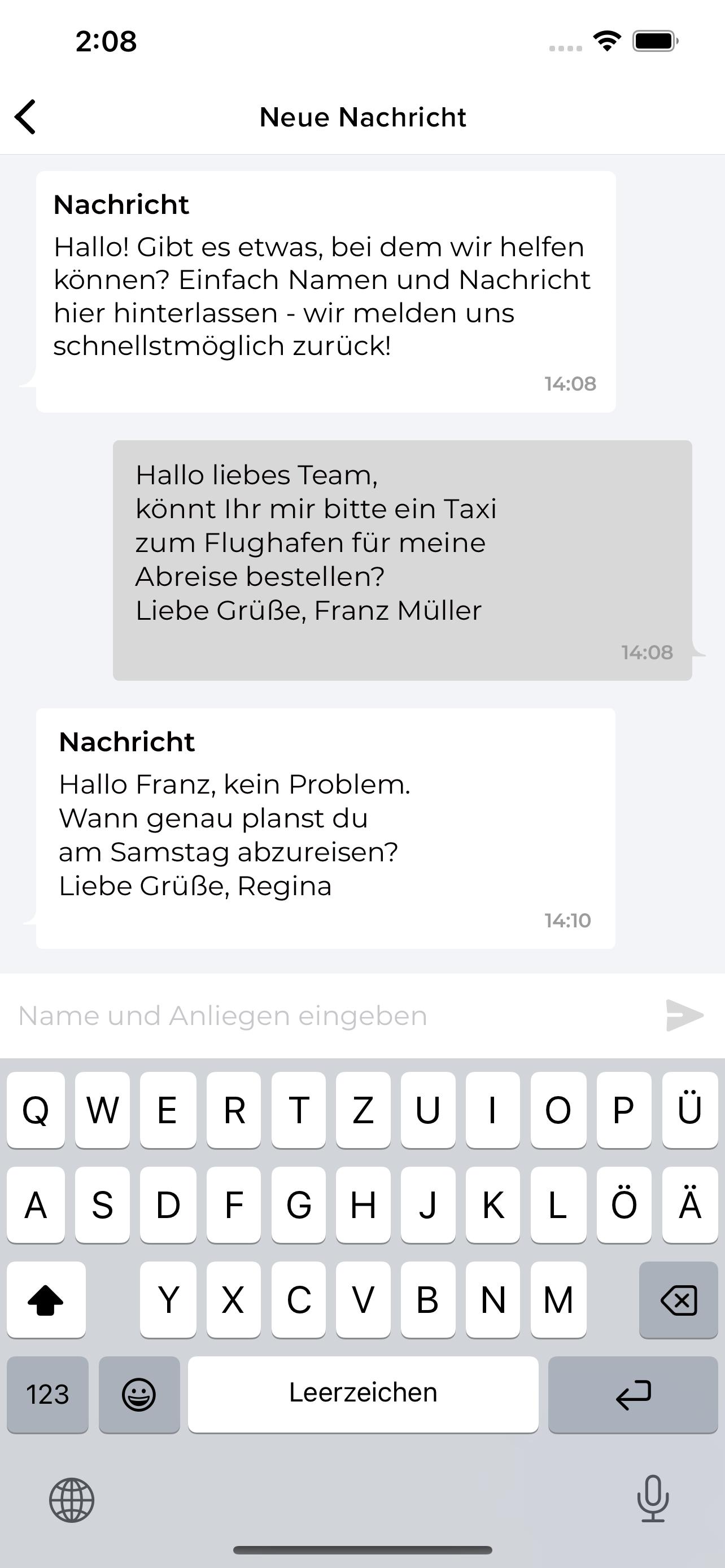Tap the send message arrow icon
The image size is (725, 1568).
pos(685,1015)
